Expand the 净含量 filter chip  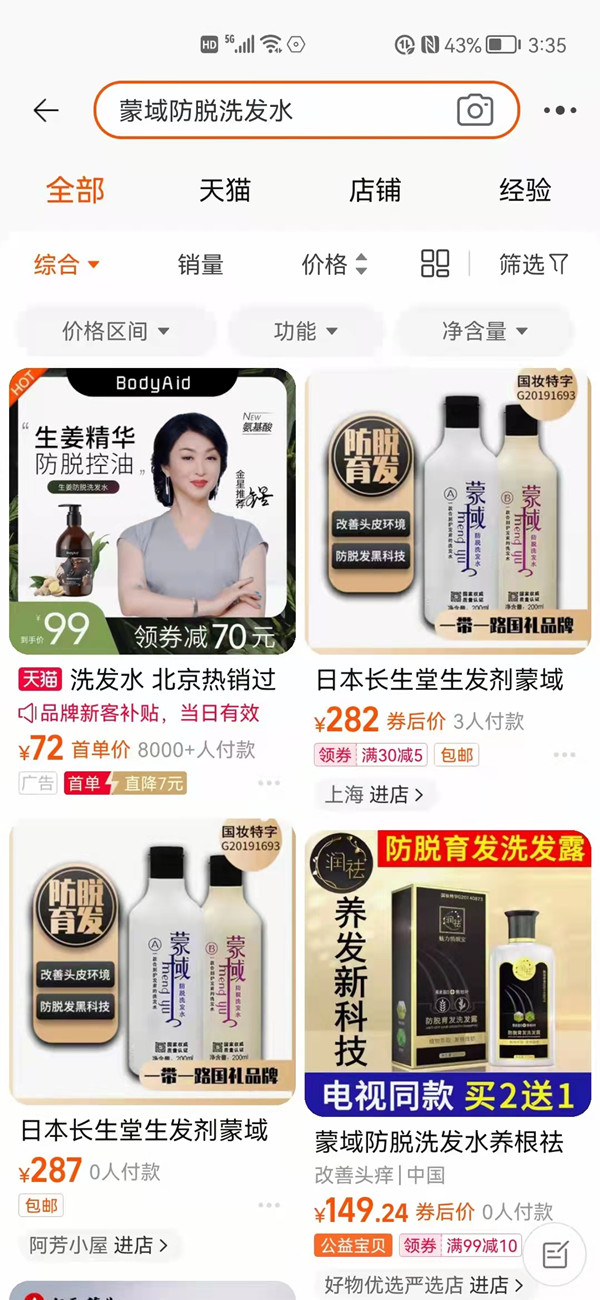click(484, 331)
